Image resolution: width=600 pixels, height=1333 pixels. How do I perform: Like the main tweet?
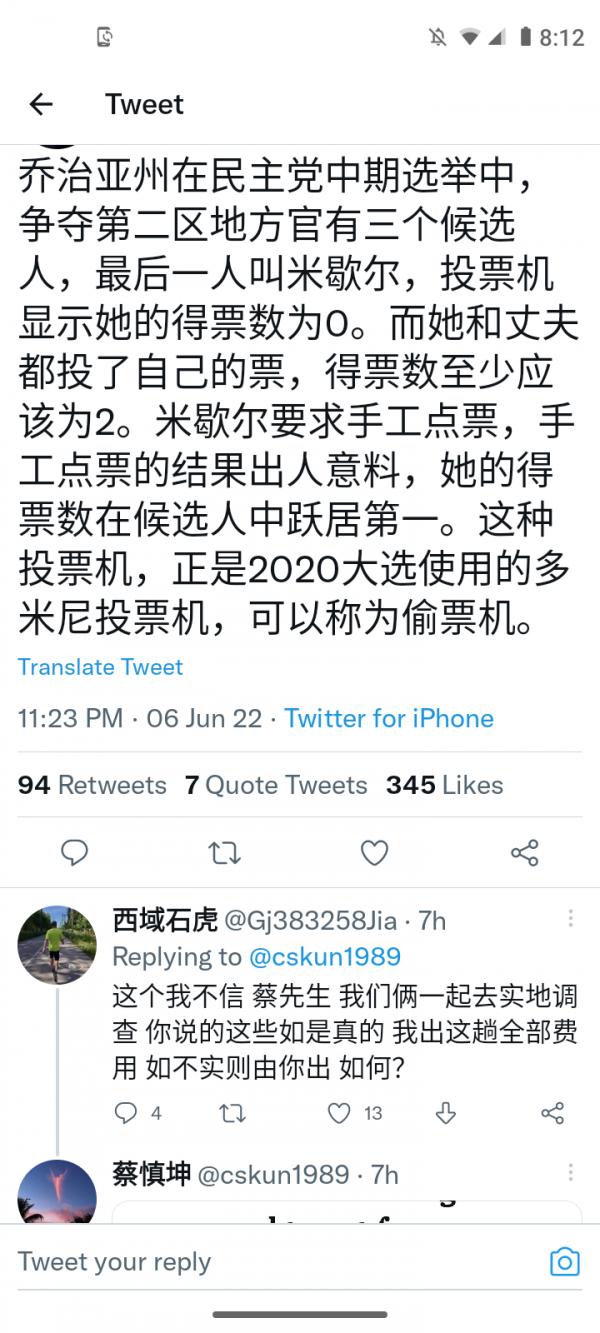point(374,852)
